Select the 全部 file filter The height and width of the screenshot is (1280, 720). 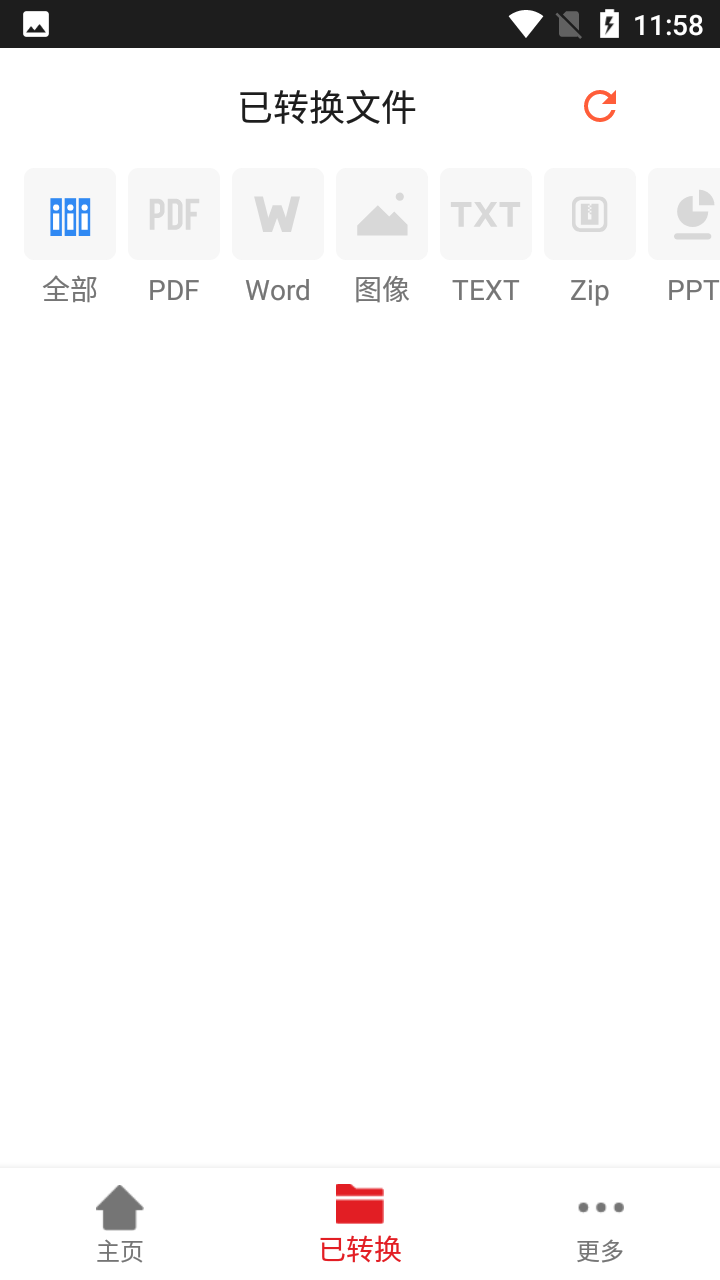coord(70,238)
